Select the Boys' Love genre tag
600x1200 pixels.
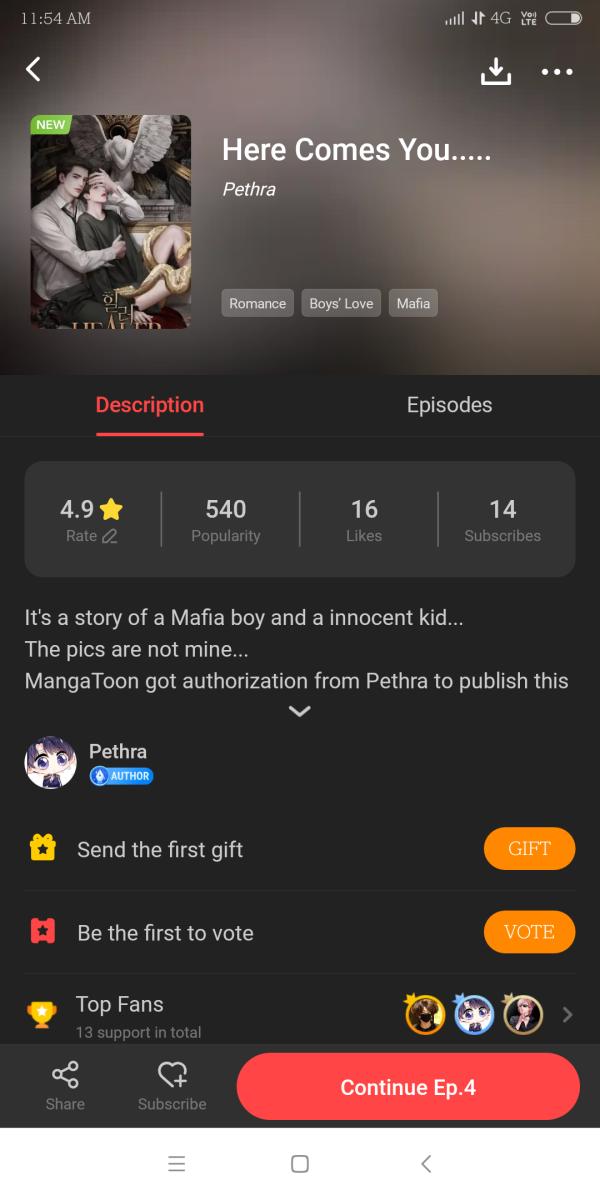(x=341, y=304)
